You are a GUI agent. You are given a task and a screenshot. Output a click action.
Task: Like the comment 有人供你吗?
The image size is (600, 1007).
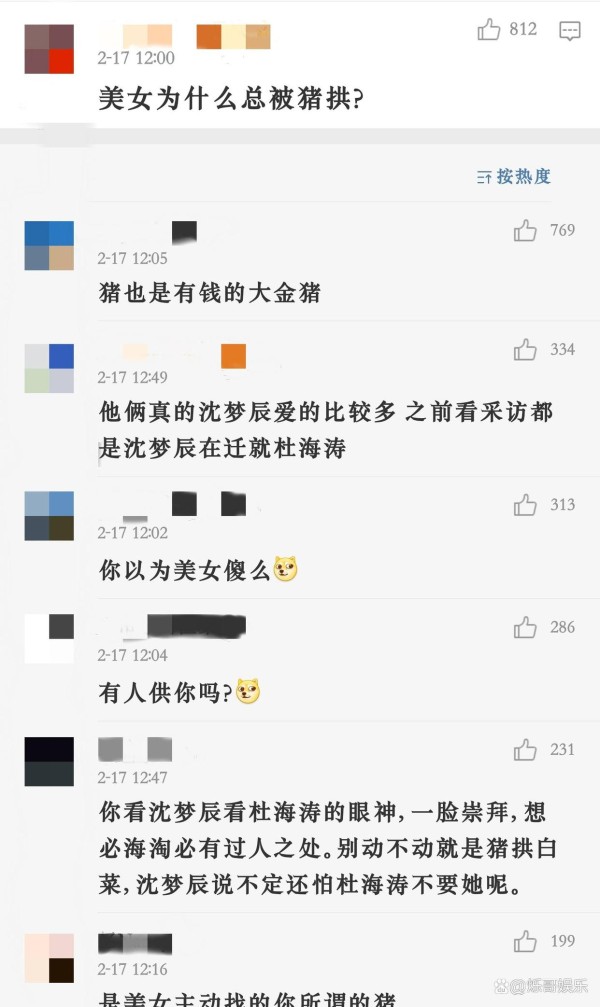tap(525, 627)
